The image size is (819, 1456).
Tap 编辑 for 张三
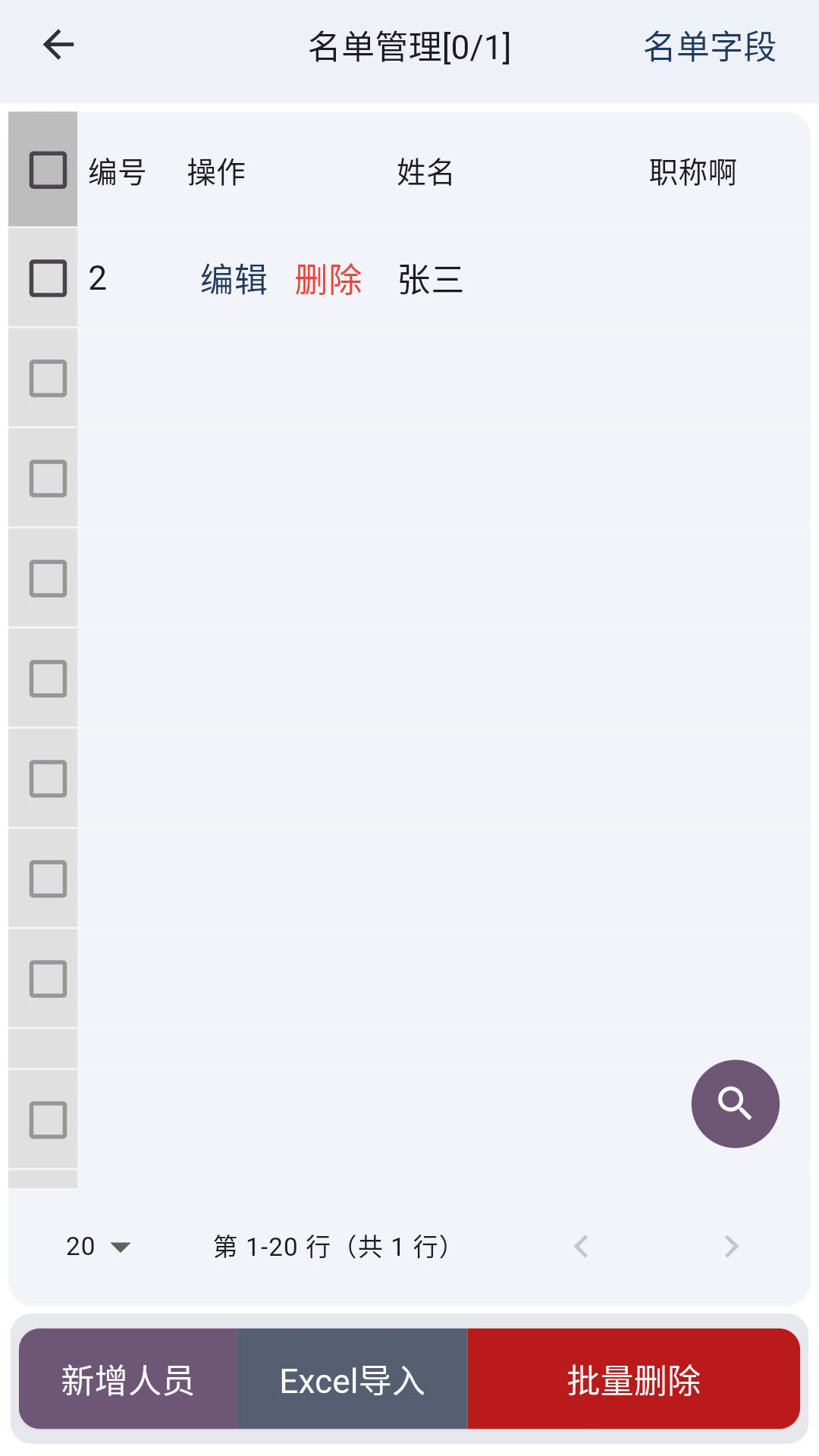click(x=234, y=279)
